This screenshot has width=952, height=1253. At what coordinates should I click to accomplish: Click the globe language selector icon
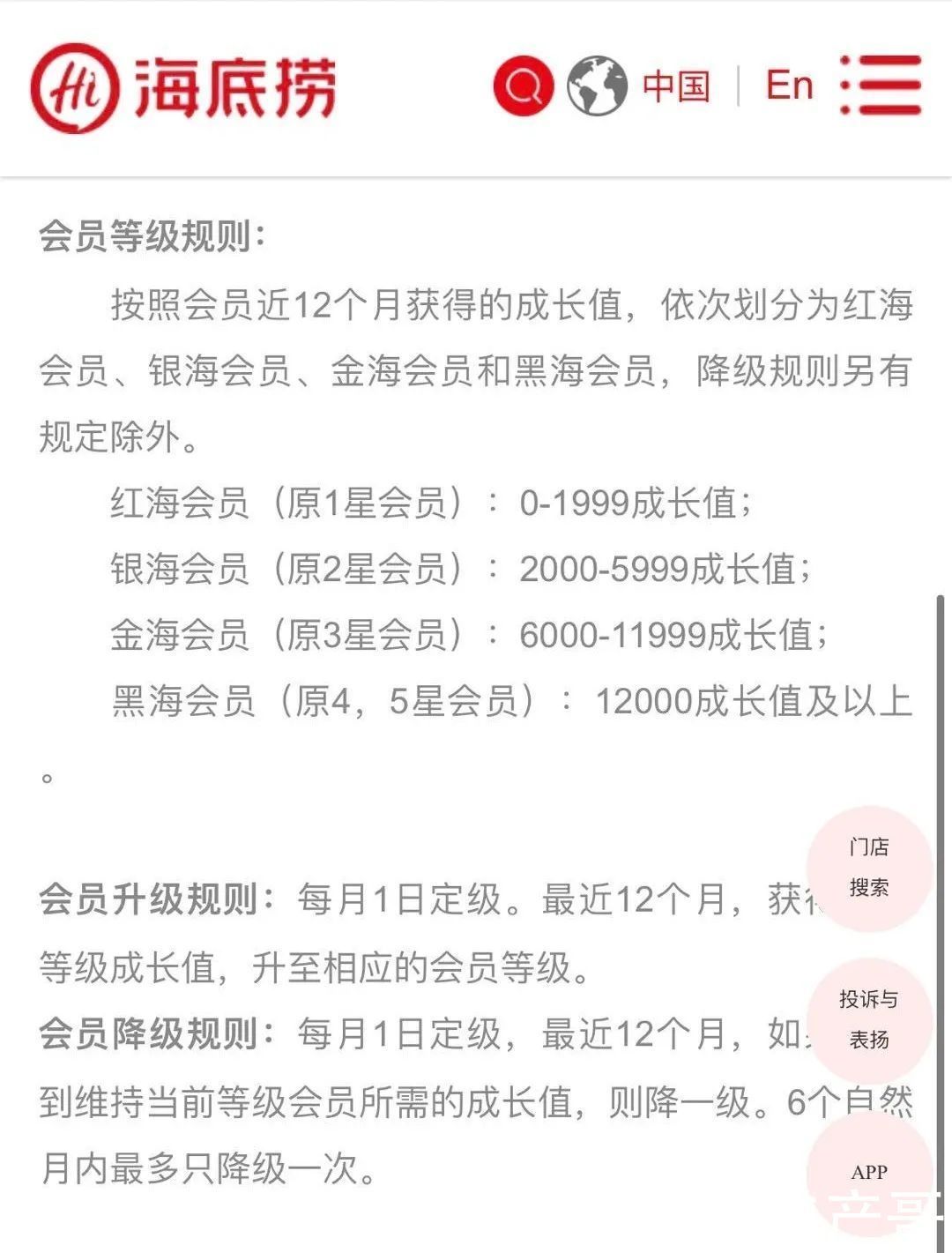coord(596,86)
